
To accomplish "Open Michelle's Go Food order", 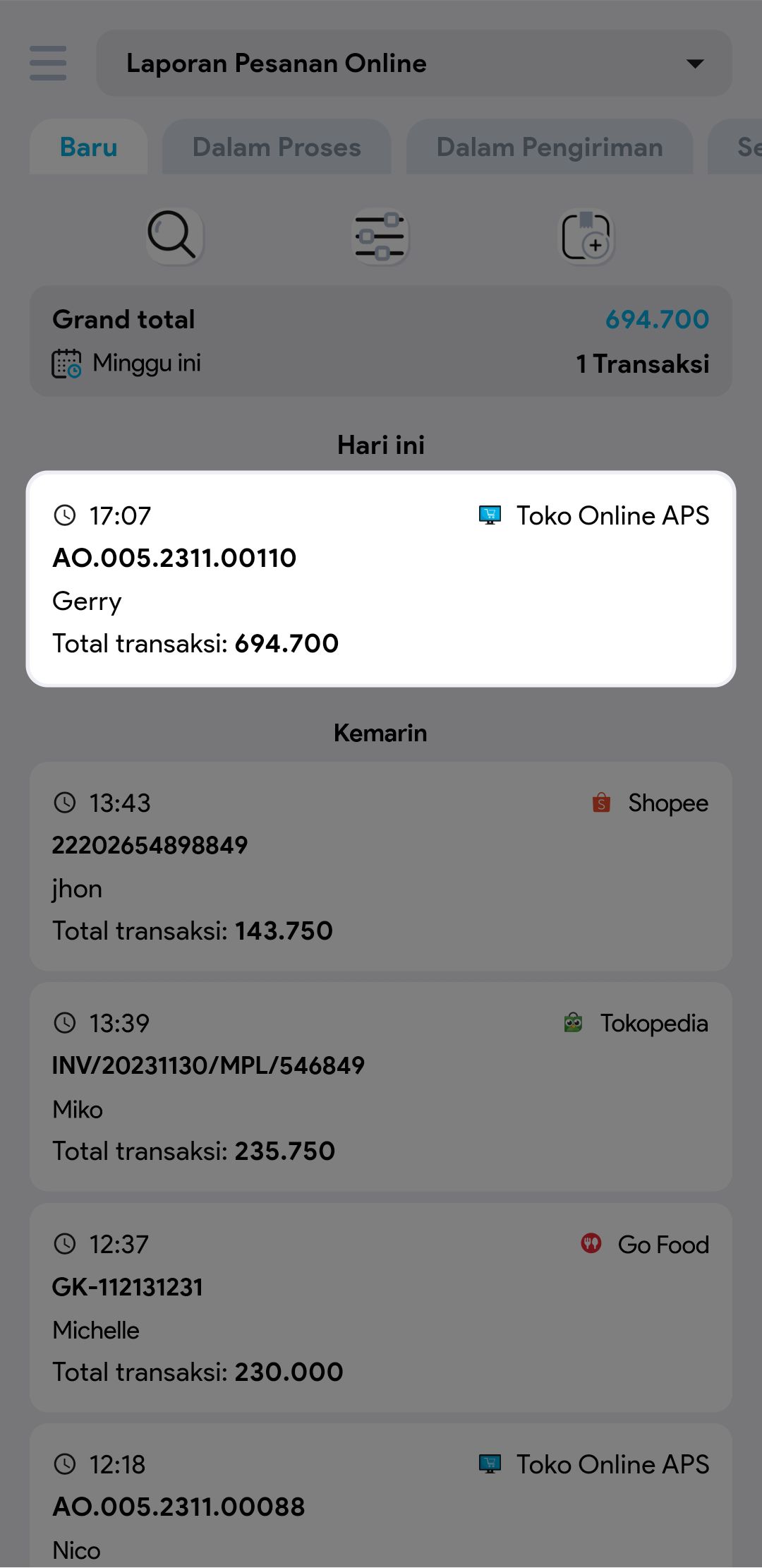I will tap(381, 1307).
